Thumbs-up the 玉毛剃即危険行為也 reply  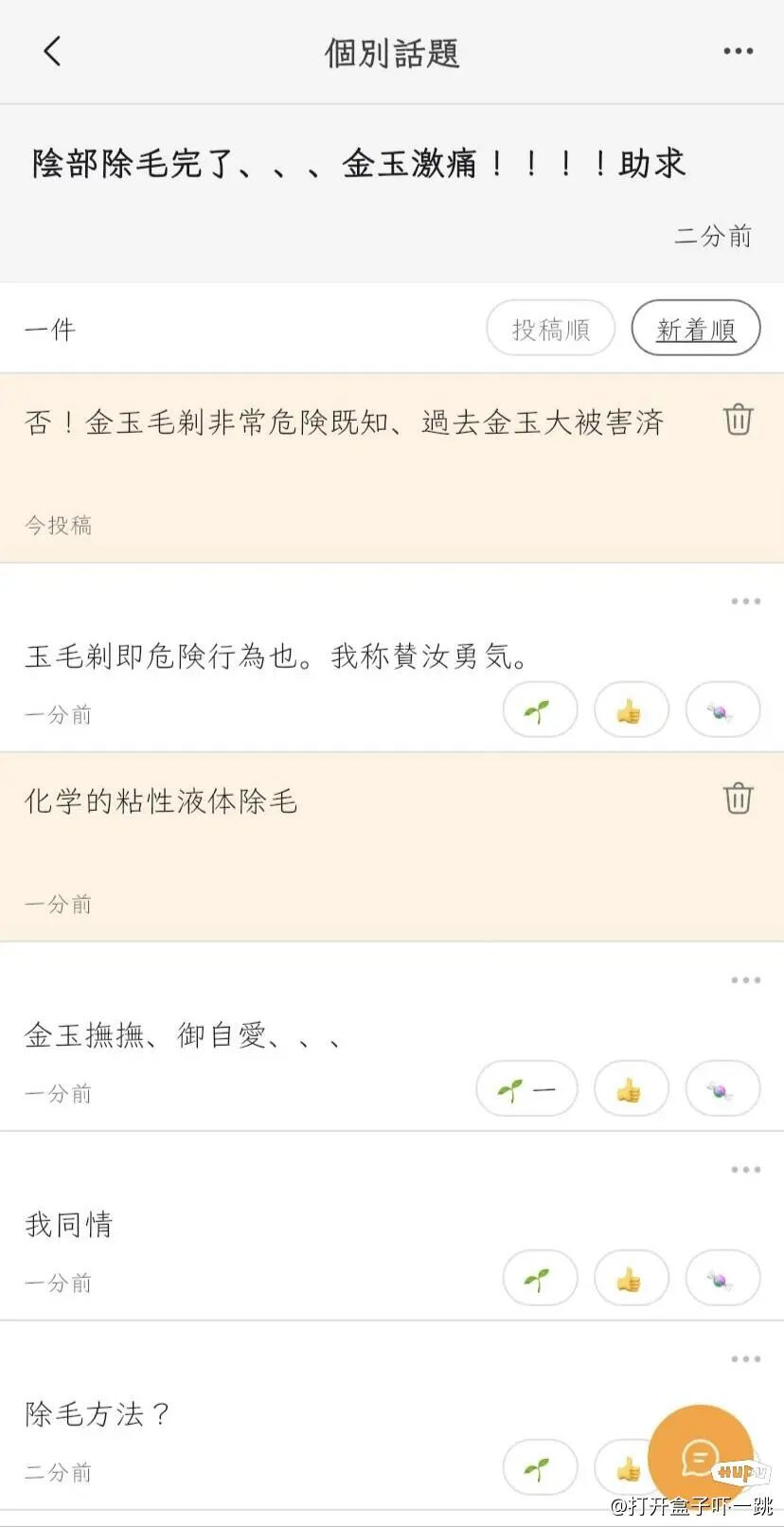[x=631, y=710]
